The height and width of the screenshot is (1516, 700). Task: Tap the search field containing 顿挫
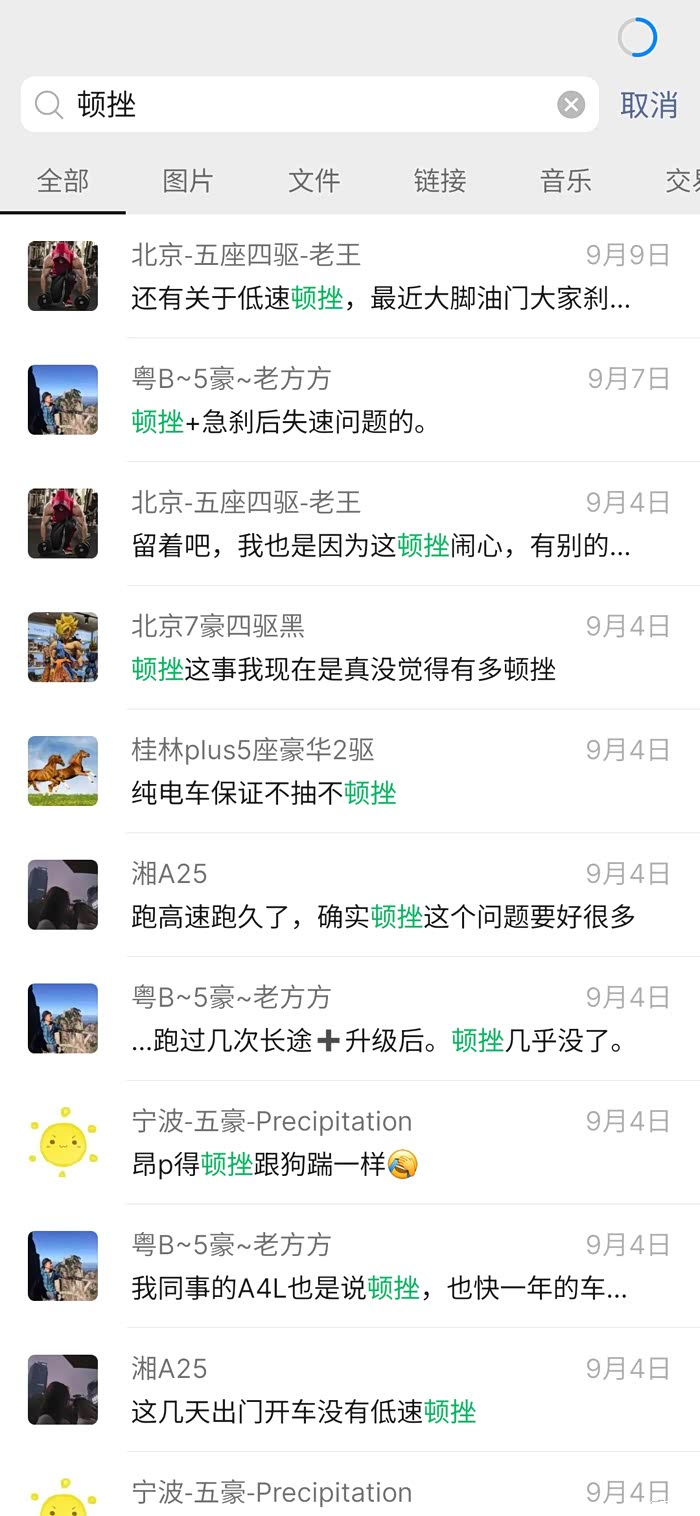[x=300, y=104]
